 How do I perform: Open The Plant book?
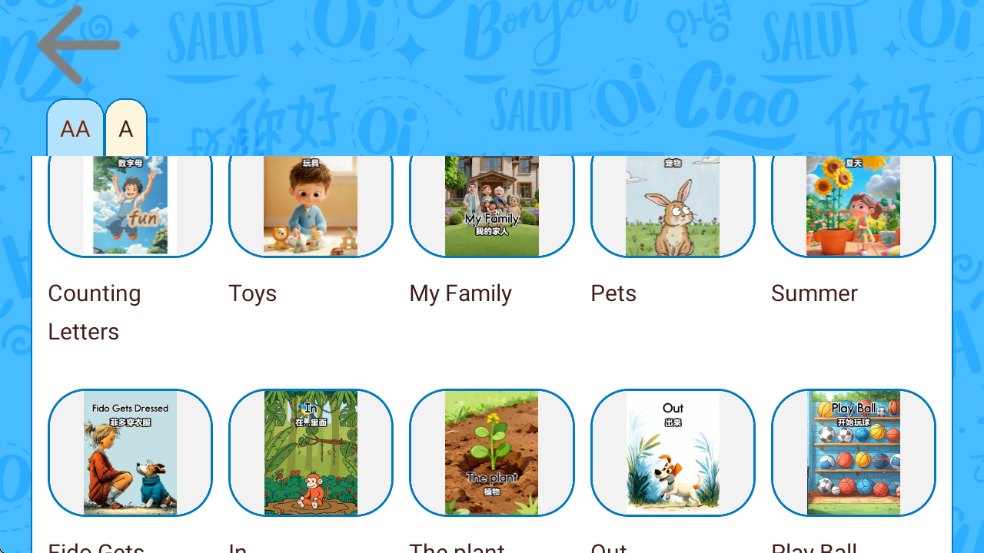(x=492, y=453)
